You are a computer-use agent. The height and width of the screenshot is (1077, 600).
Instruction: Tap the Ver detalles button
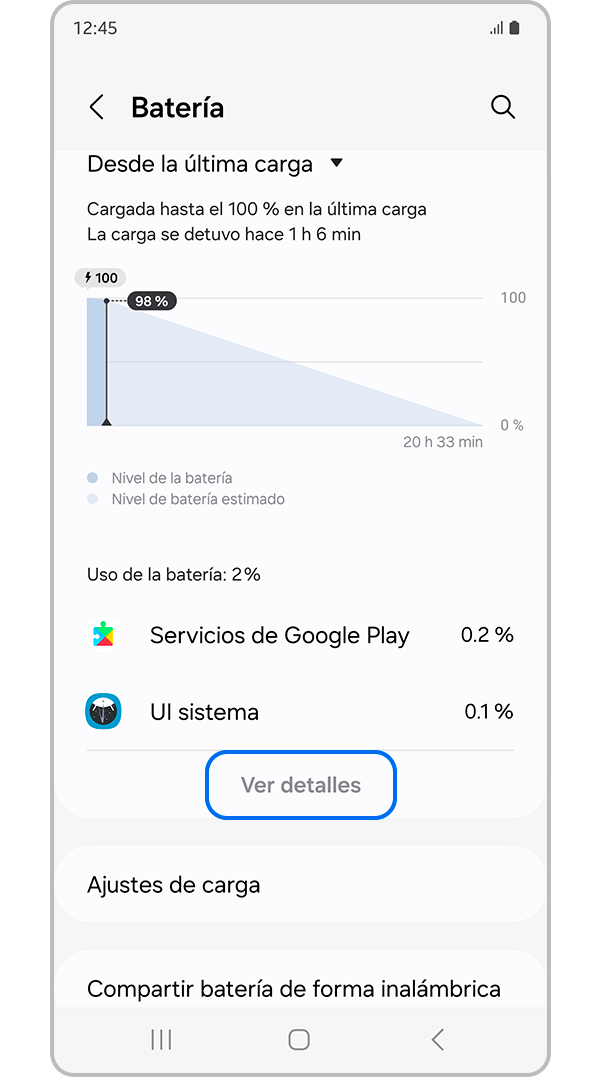(301, 785)
